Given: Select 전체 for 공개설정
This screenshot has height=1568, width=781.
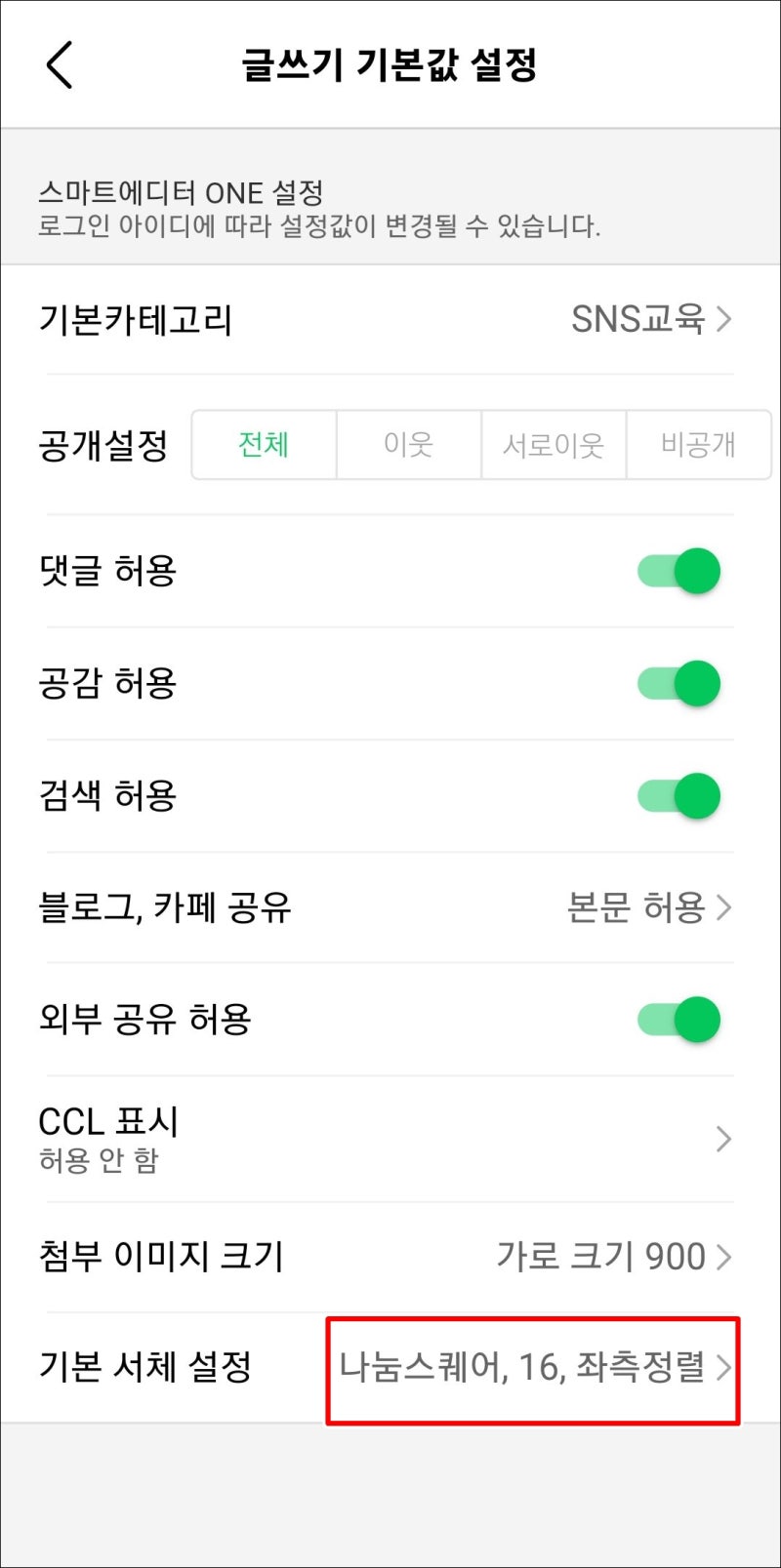Looking at the screenshot, I should pyautogui.click(x=265, y=445).
